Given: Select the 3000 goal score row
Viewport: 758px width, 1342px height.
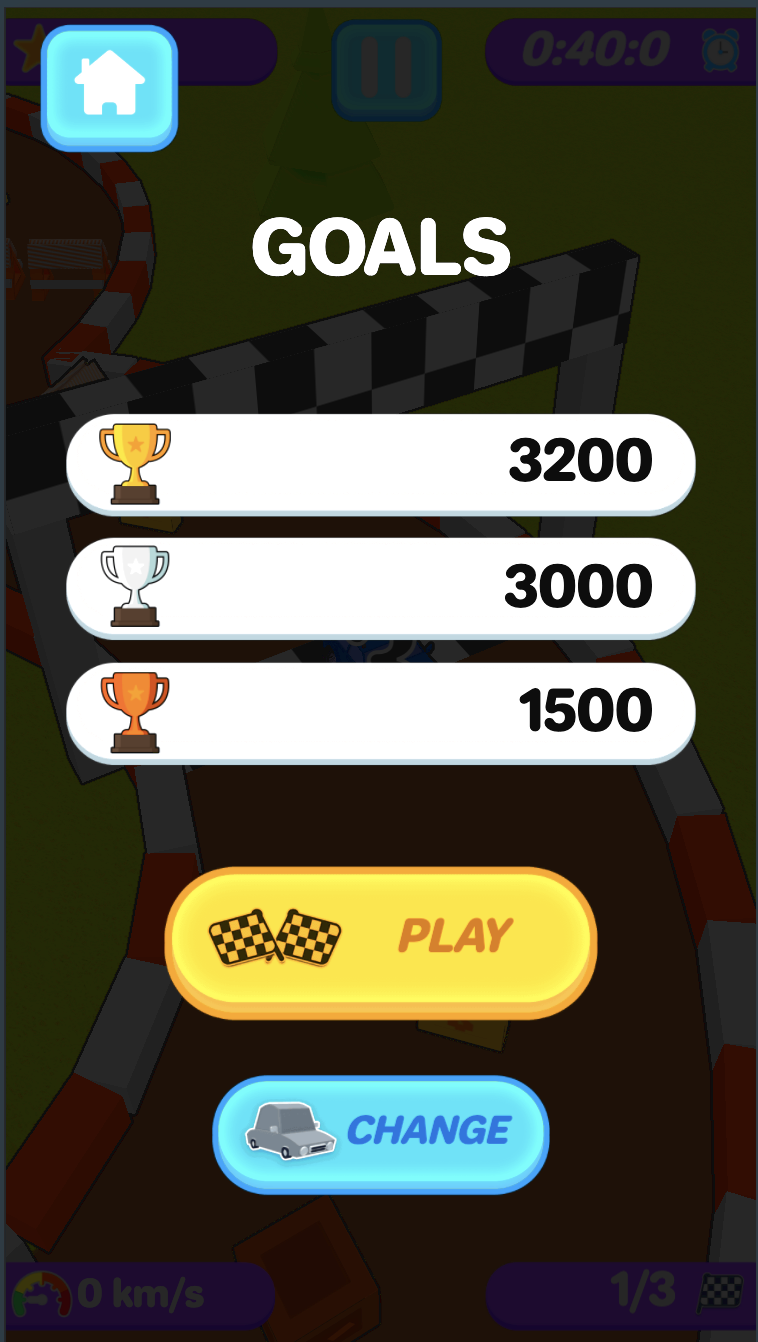Looking at the screenshot, I should coord(380,586).
